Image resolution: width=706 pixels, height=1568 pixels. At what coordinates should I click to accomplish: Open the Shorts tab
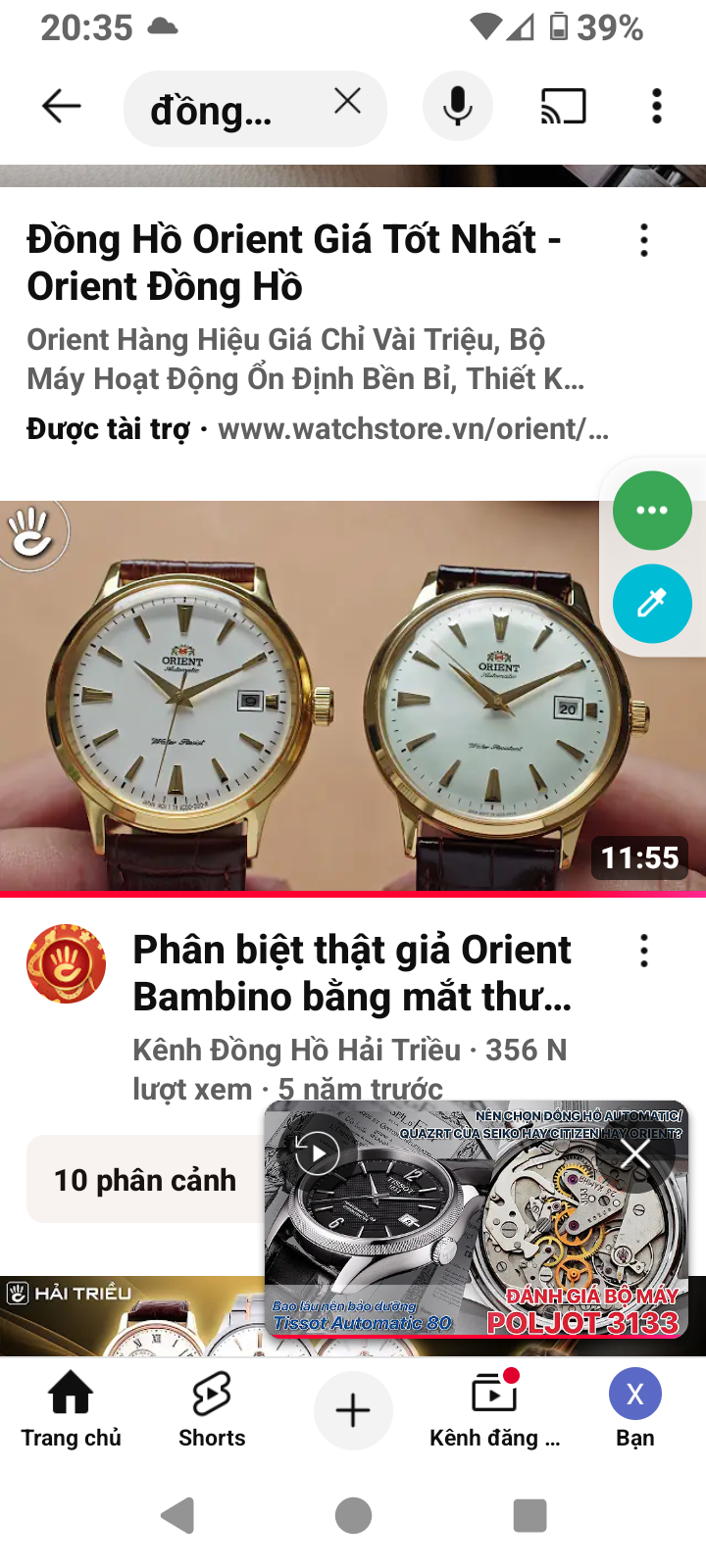[x=212, y=1410]
